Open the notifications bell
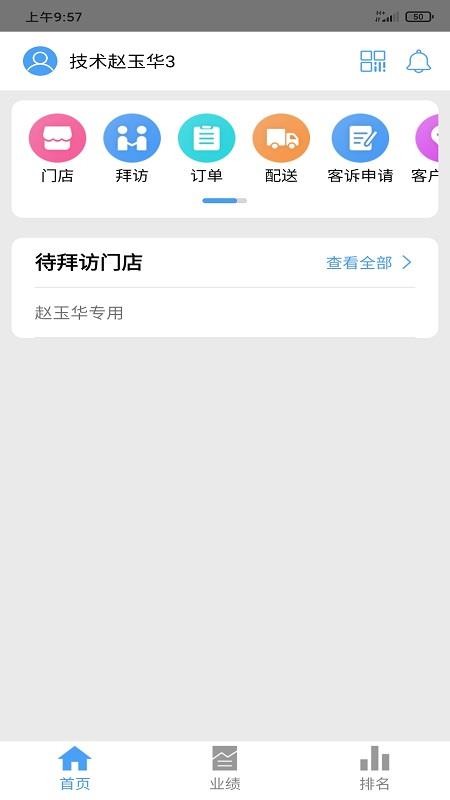Screen dimensions: 450x800 (x=419, y=62)
